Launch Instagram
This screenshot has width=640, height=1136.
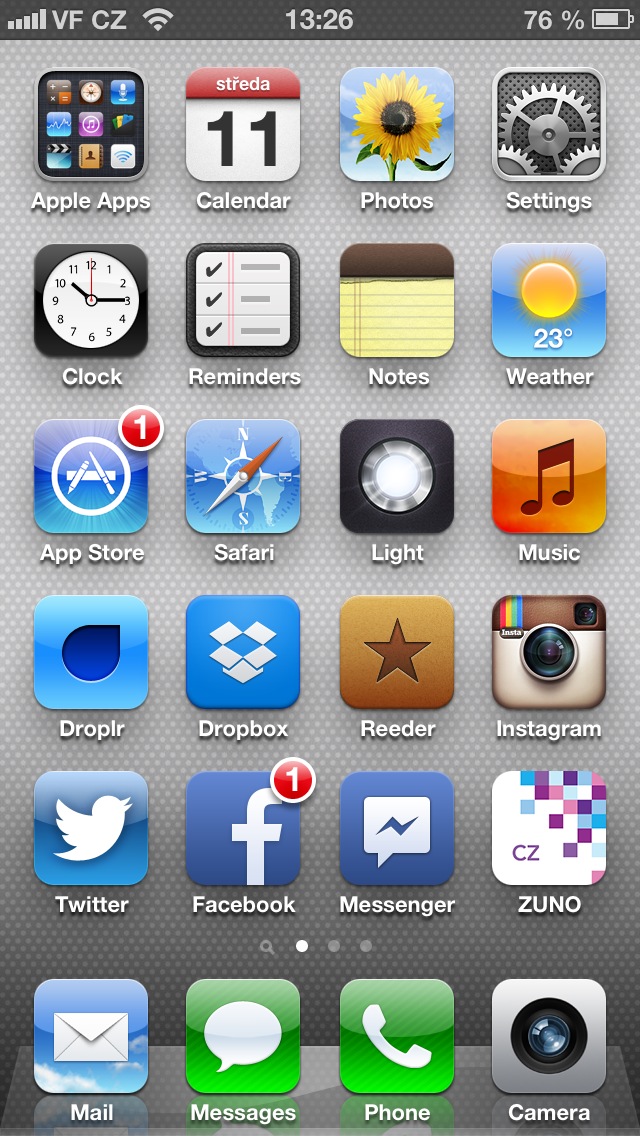pos(549,653)
